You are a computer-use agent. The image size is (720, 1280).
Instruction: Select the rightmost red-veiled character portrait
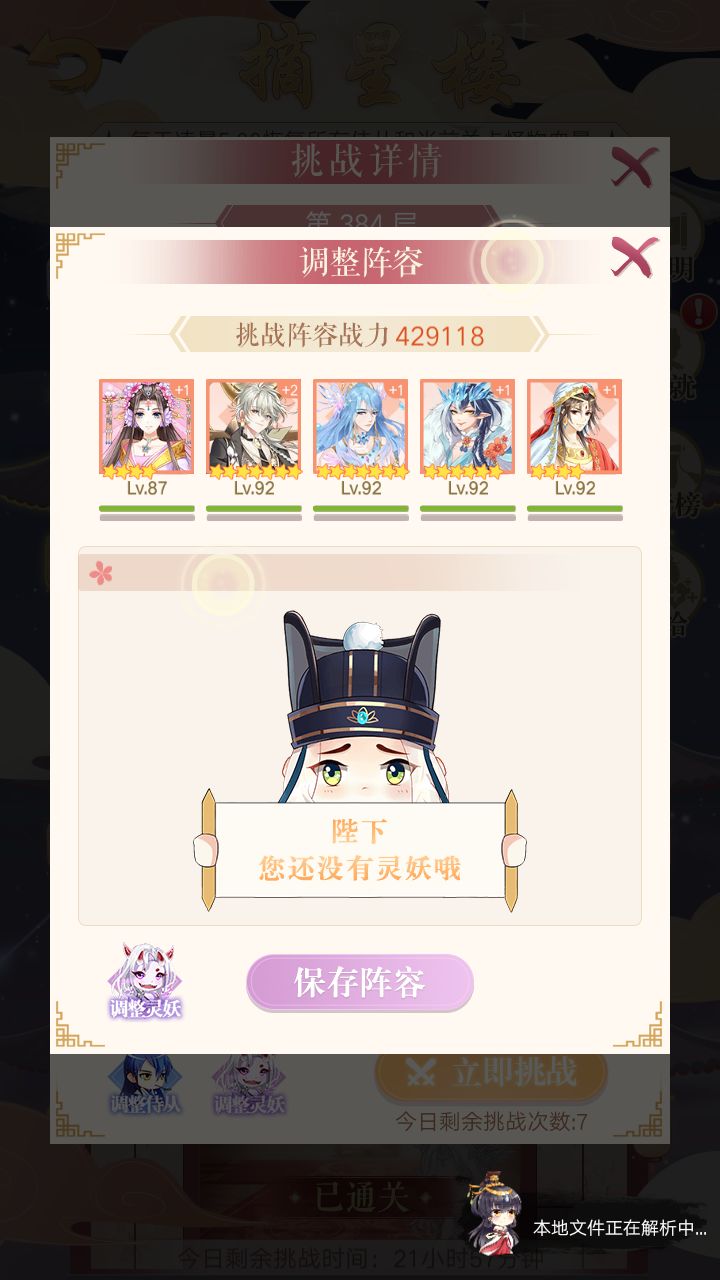(574, 425)
